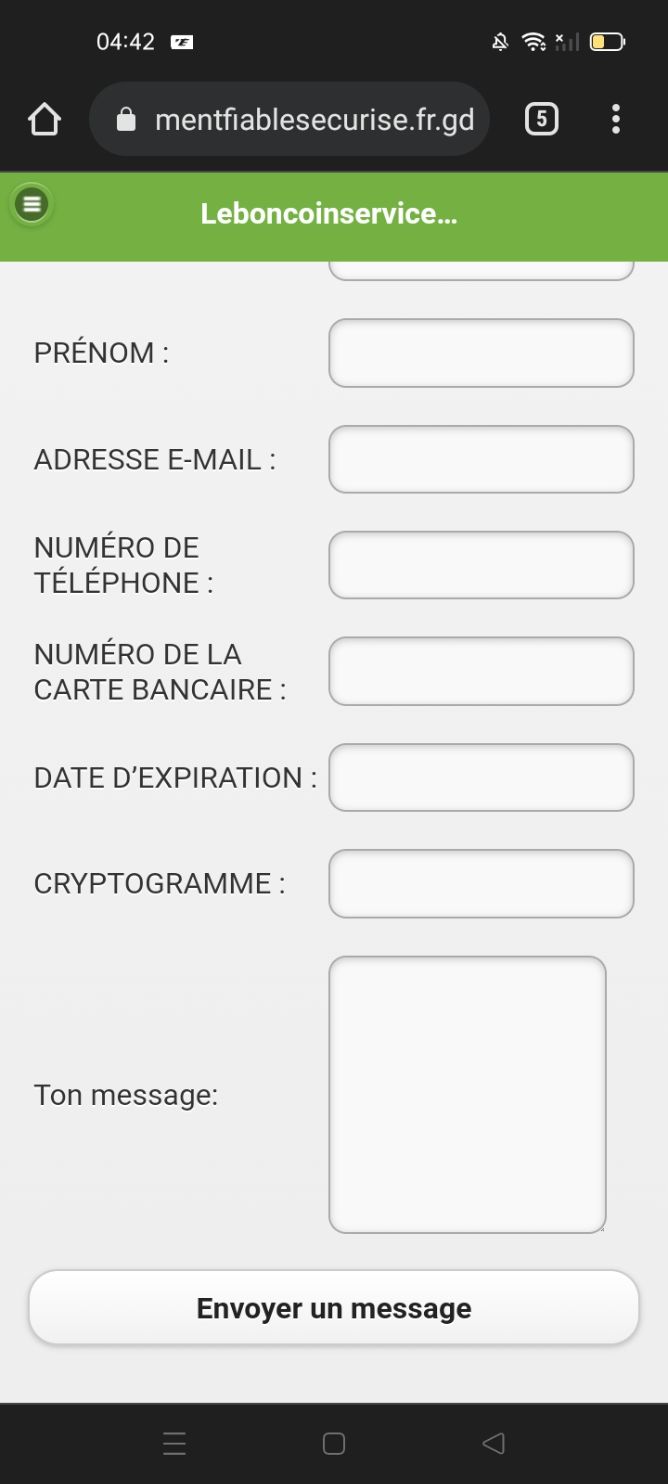The height and width of the screenshot is (1484, 668).
Task: Focus the PRÉNOM text field
Action: click(481, 353)
